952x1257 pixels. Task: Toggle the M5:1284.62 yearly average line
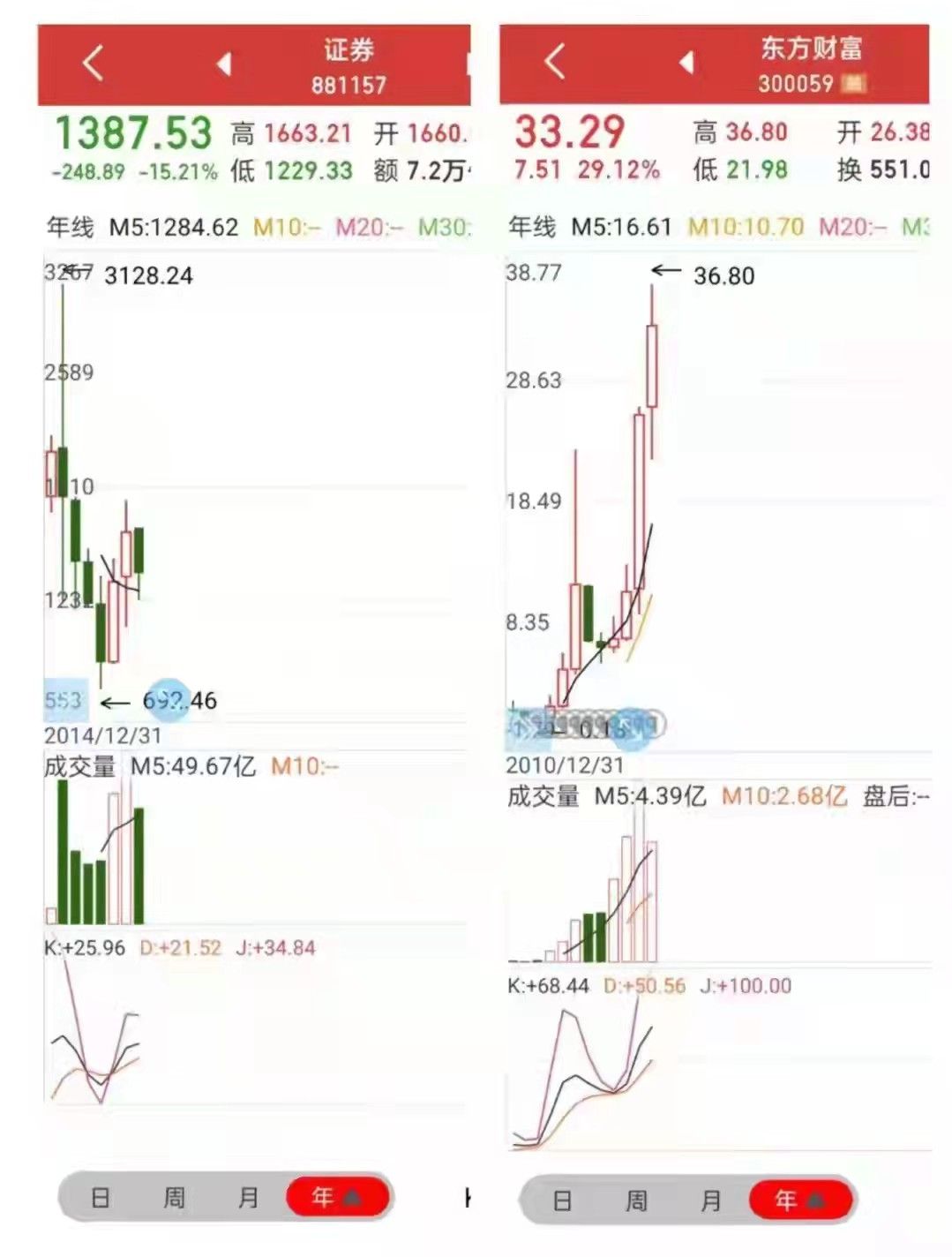click(176, 227)
